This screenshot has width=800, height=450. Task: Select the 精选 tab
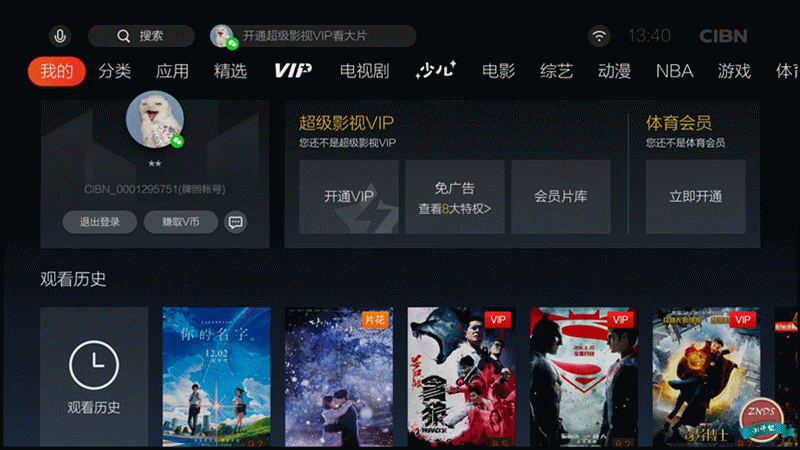(x=230, y=71)
